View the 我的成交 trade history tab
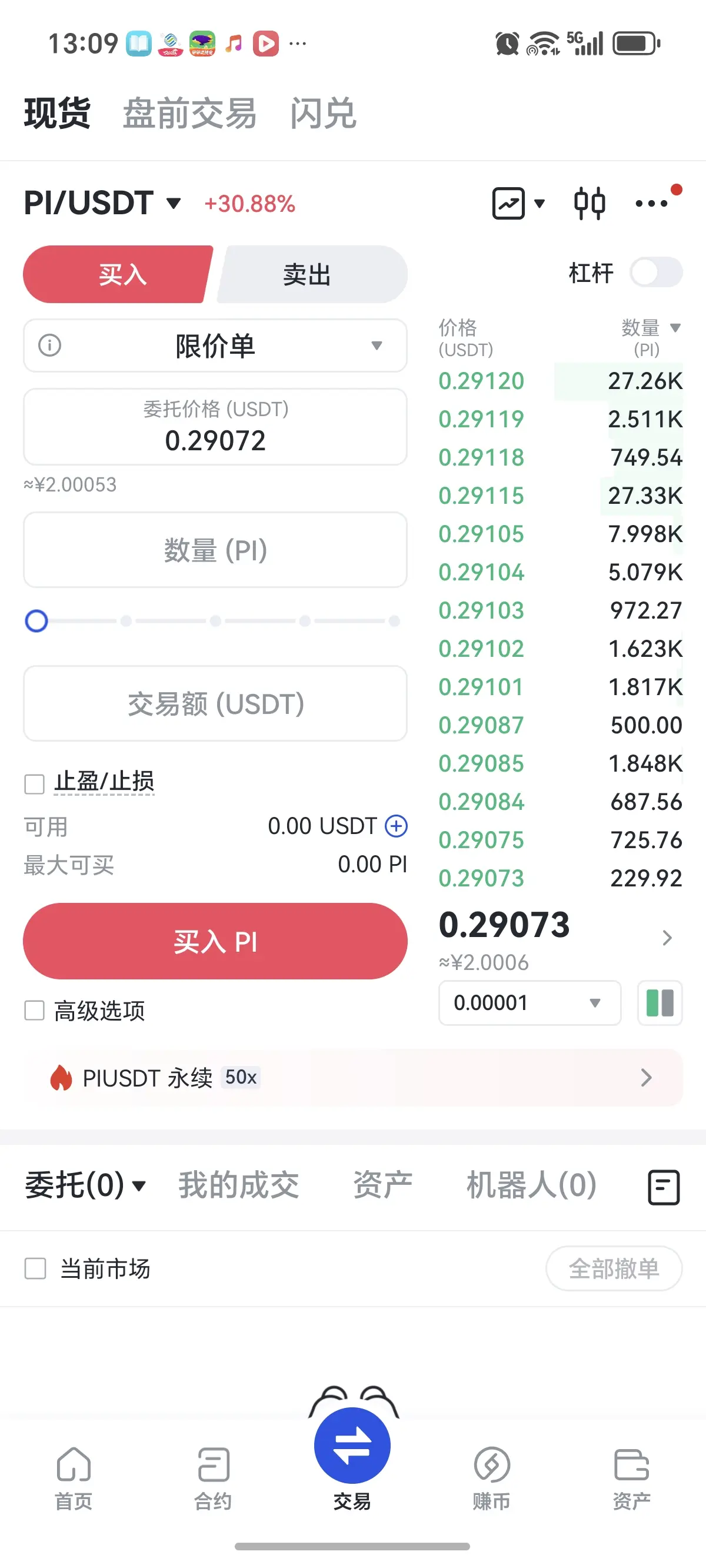The width and height of the screenshot is (706, 1568). pyautogui.click(x=238, y=1185)
